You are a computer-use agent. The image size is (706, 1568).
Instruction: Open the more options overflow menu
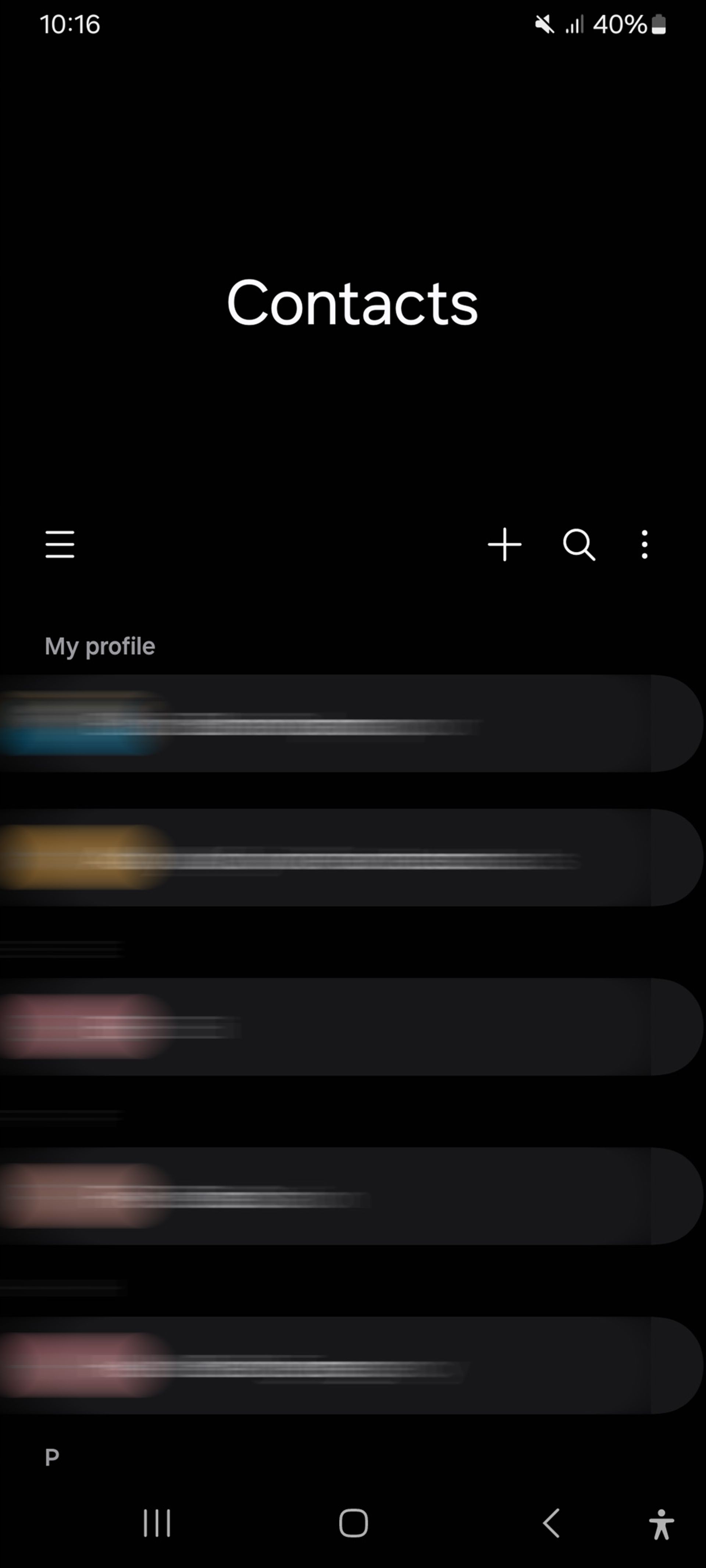coord(645,543)
